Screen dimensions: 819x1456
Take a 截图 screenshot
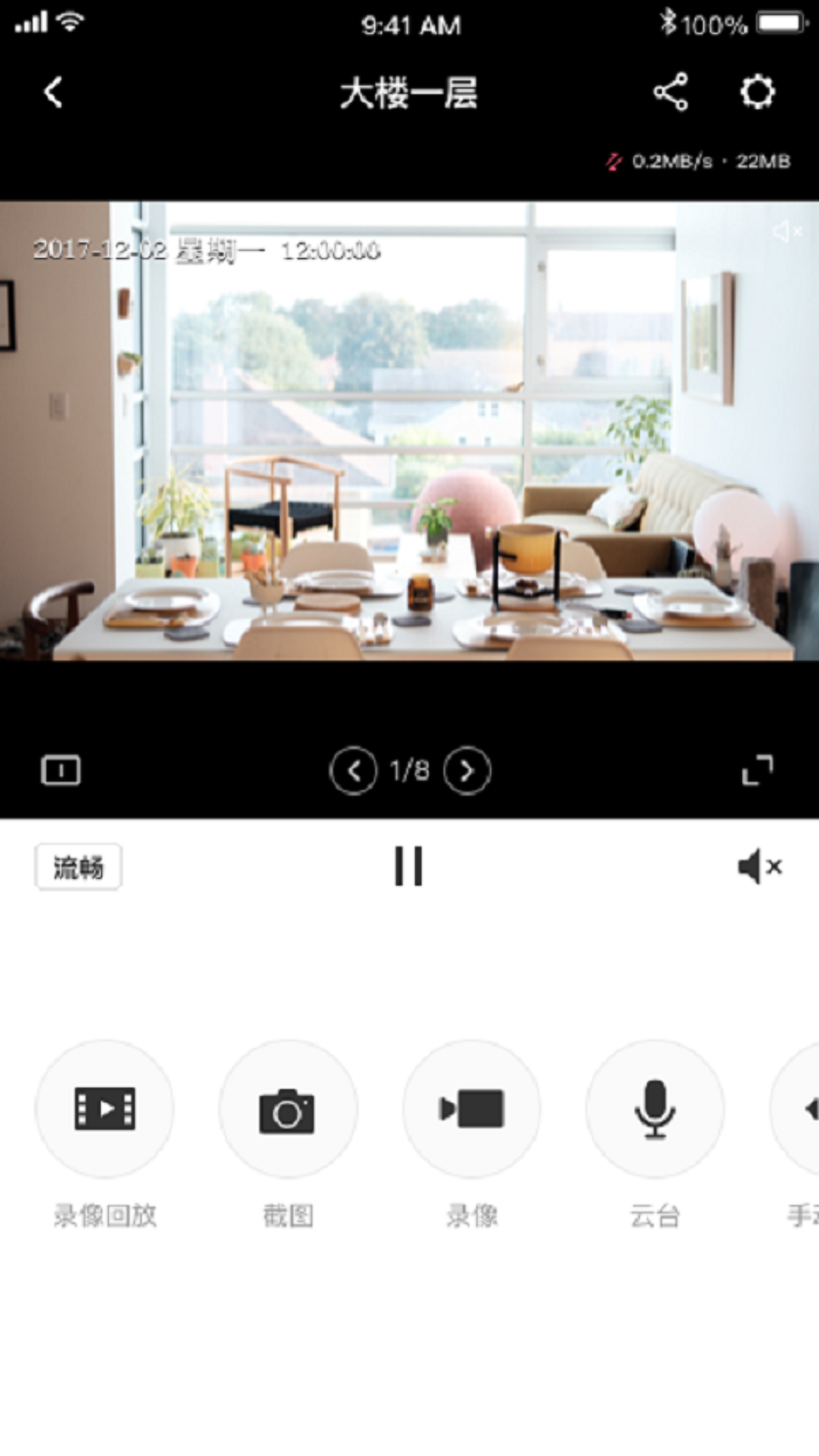[x=287, y=1109]
